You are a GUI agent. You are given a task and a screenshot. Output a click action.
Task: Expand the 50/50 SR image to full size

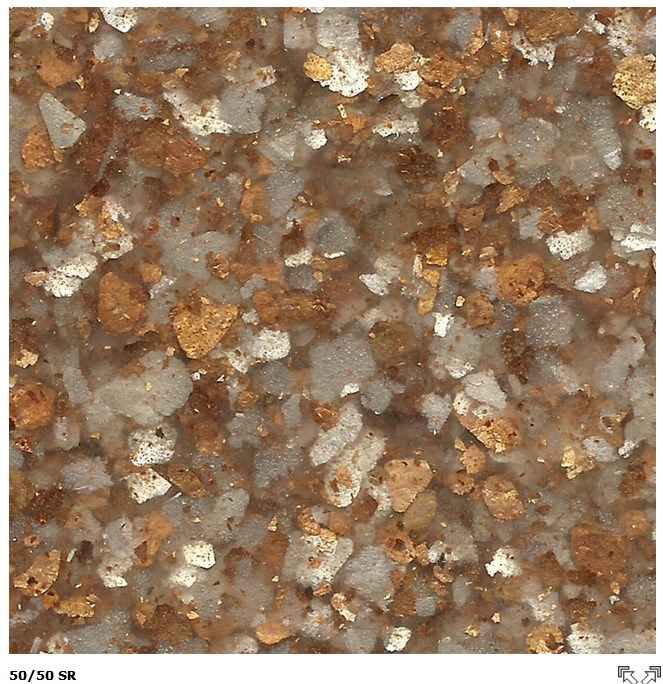pyautogui.click(x=651, y=674)
